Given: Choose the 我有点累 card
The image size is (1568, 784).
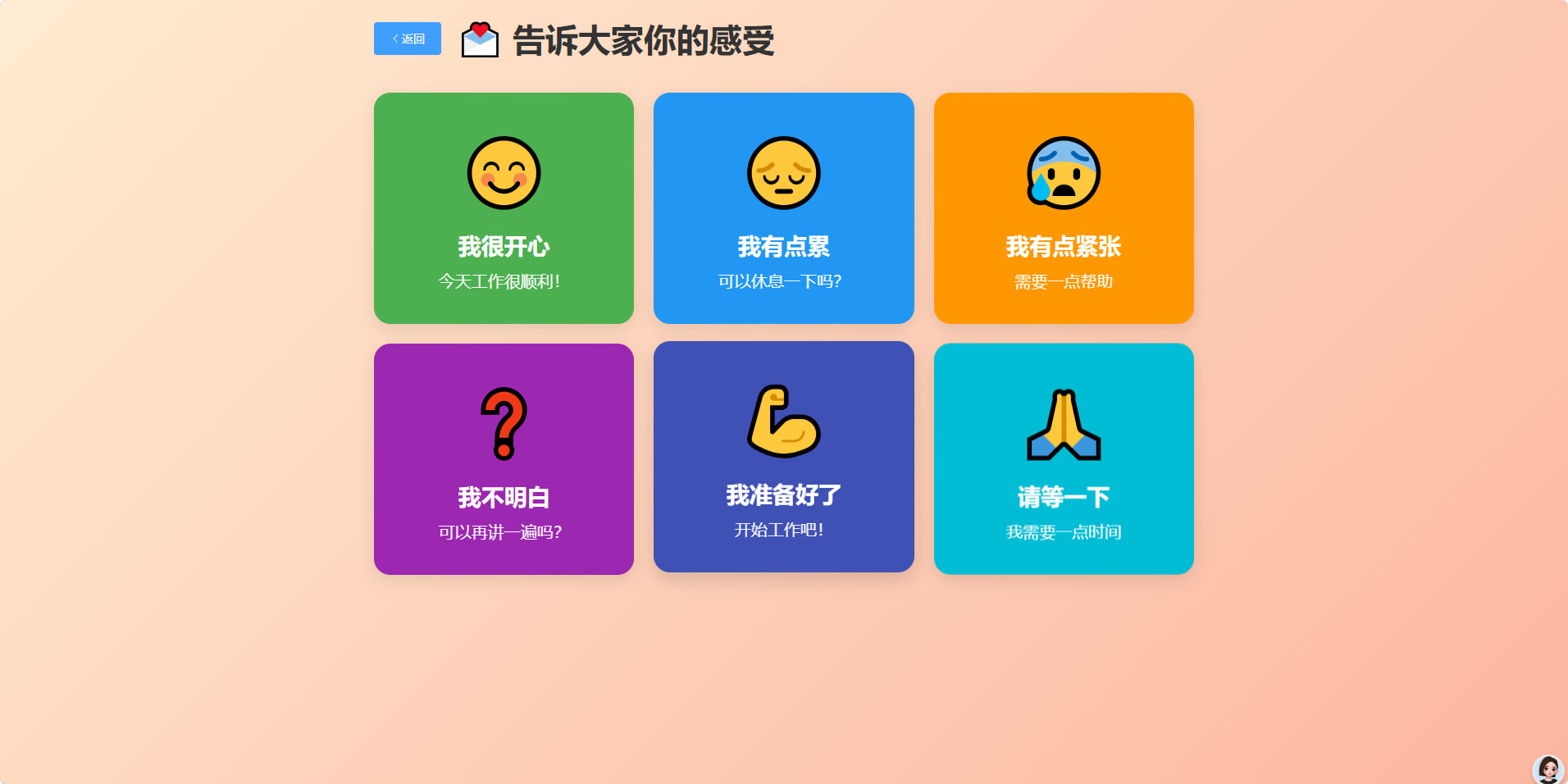Looking at the screenshot, I should (783, 208).
